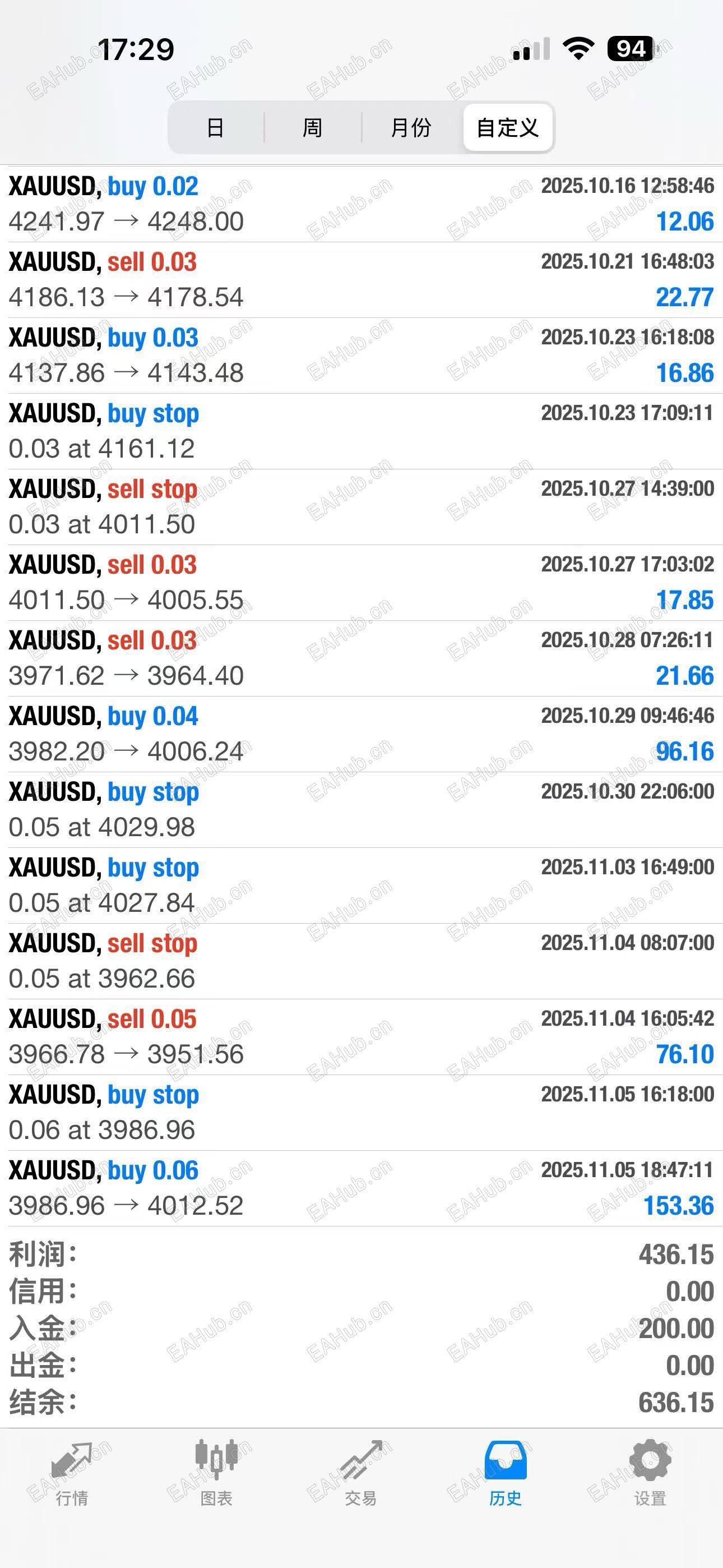Expand the sell 0.05 trade with profit 76.10
The image size is (723, 1568).
tap(361, 1036)
